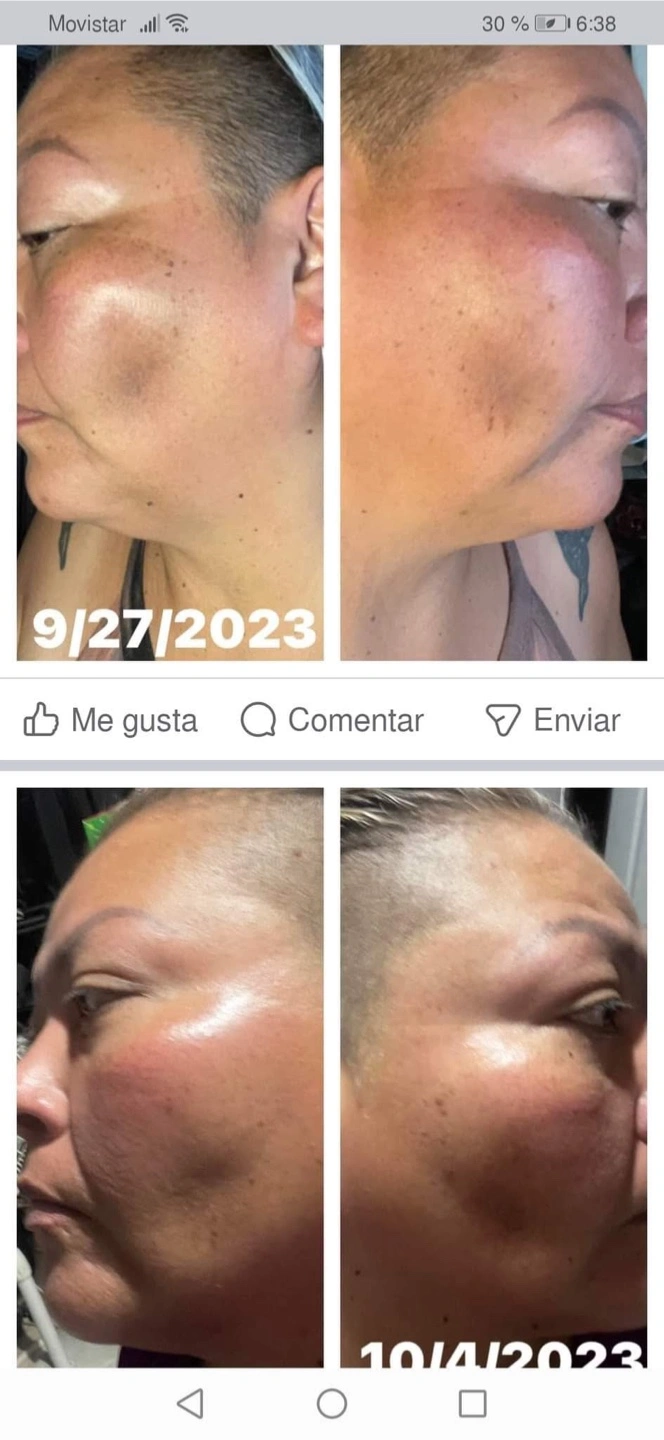Go back with the system back button
This screenshot has height=1440, width=664.
click(x=190, y=1403)
